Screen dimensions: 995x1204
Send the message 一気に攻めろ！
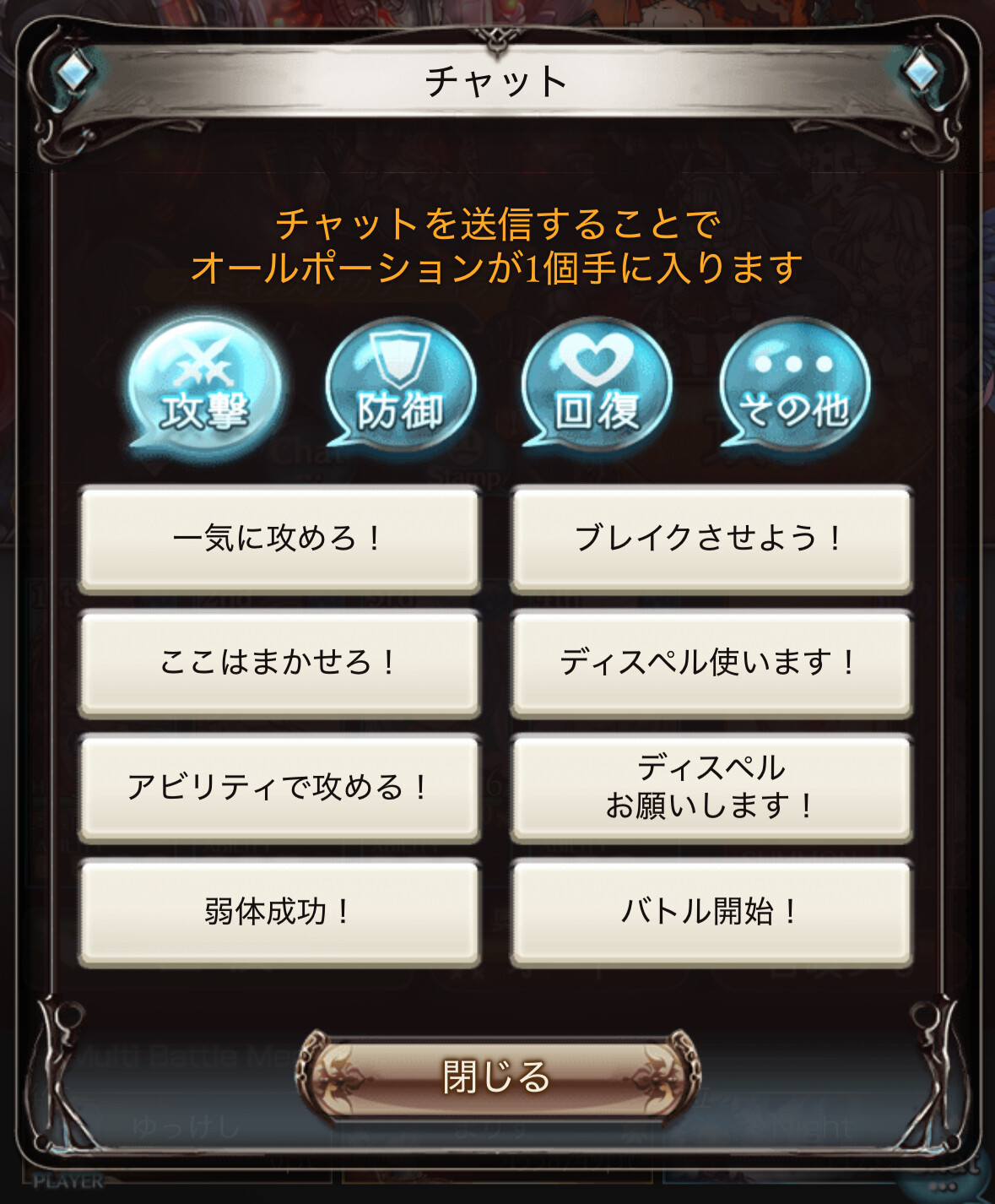click(x=279, y=539)
